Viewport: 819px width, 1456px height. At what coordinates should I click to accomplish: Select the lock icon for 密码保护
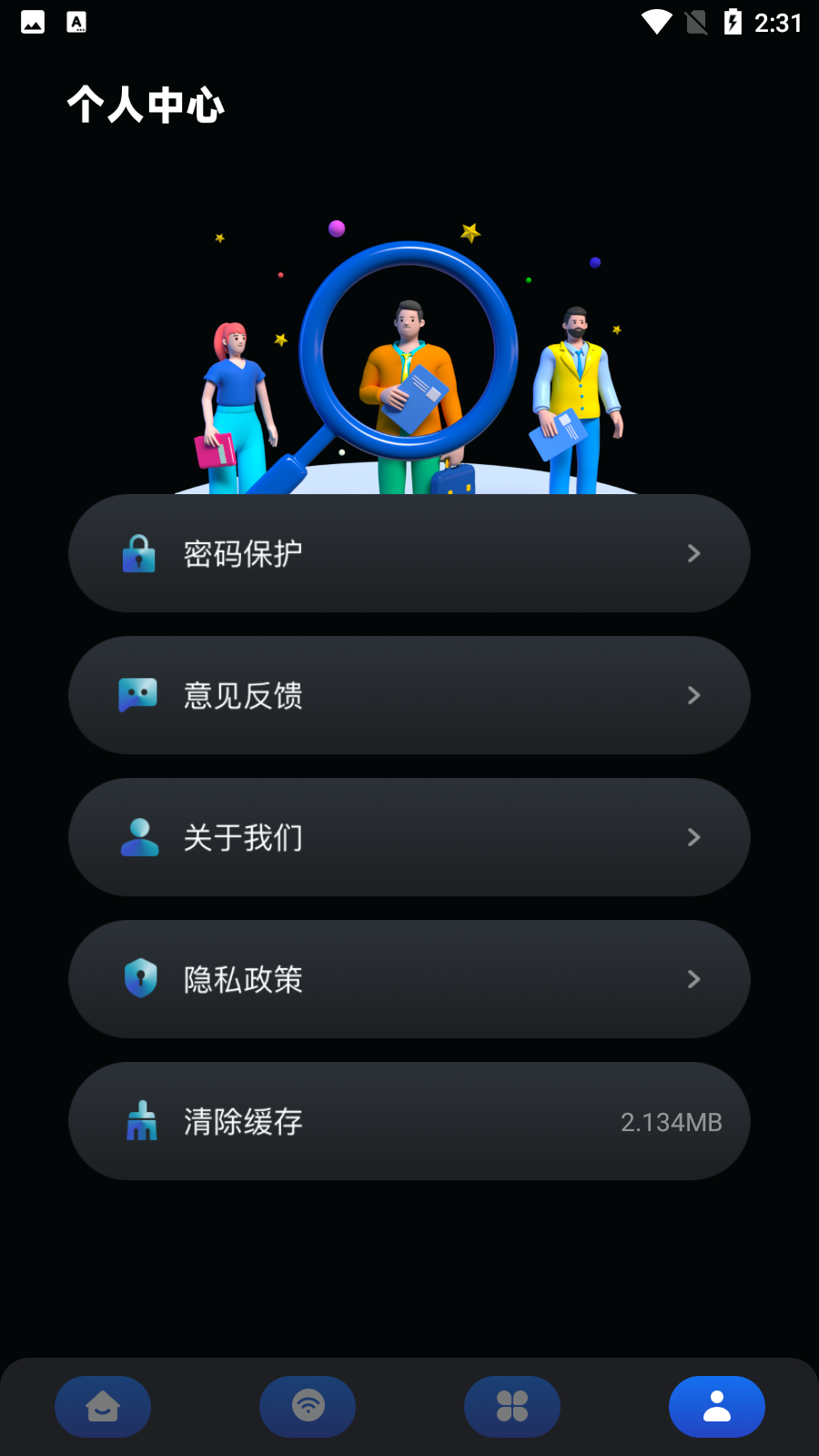(x=138, y=553)
